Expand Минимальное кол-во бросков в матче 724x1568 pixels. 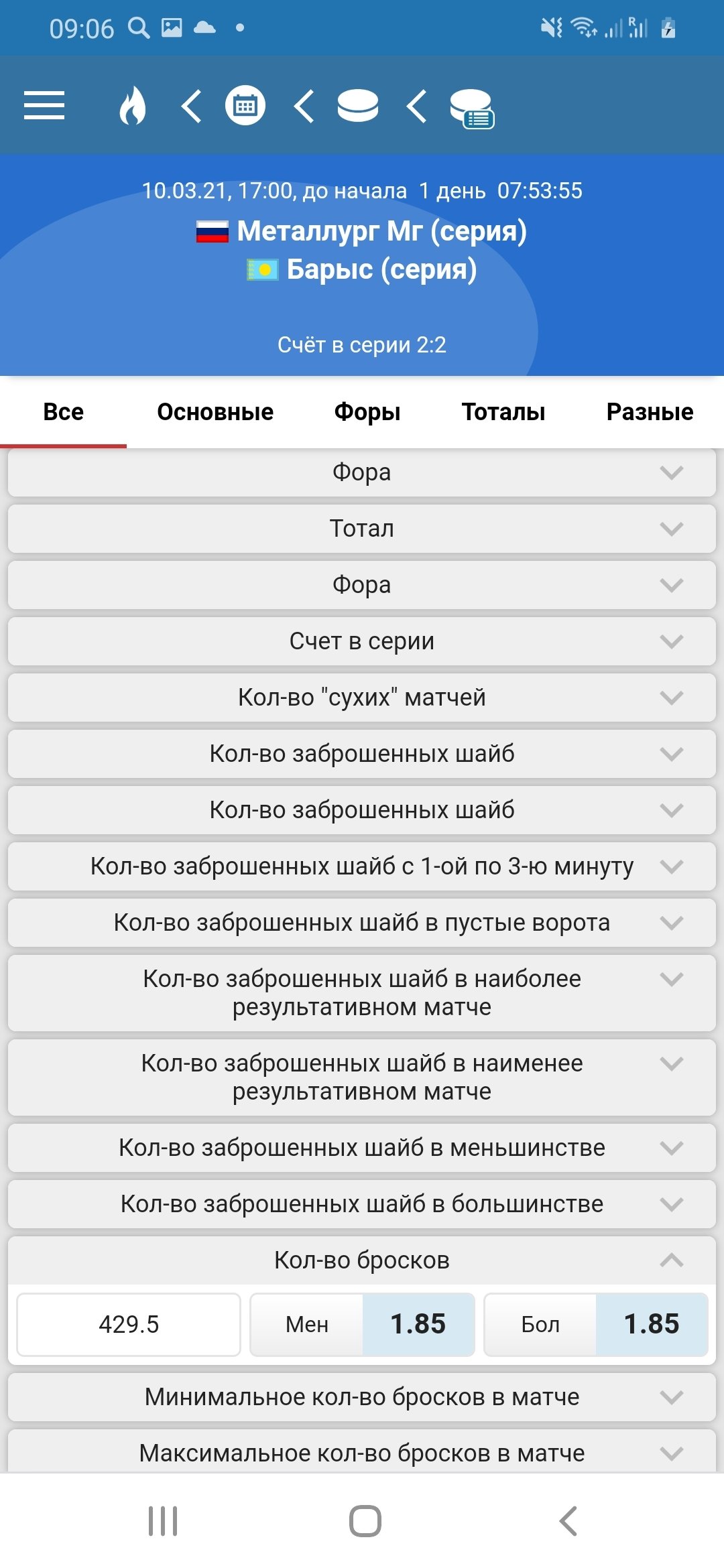click(x=362, y=1397)
